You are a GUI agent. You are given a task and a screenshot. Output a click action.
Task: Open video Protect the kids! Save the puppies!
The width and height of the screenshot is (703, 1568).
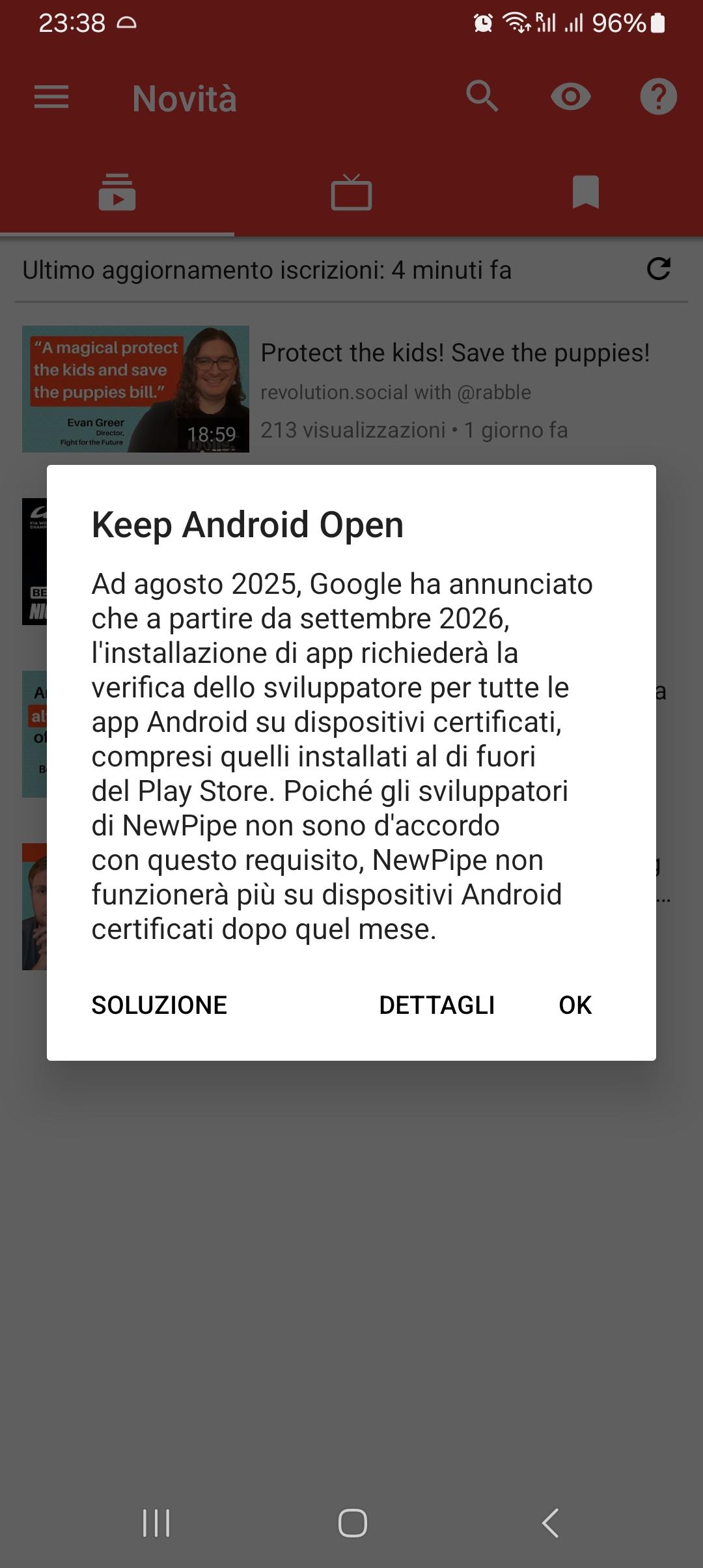454,353
